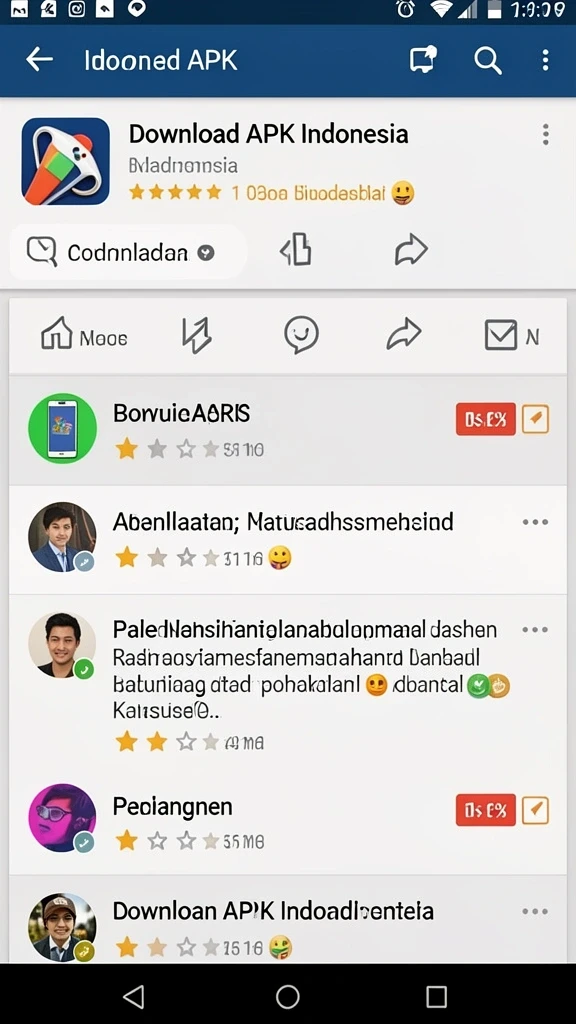Go back using the app bar arrow

point(39,60)
